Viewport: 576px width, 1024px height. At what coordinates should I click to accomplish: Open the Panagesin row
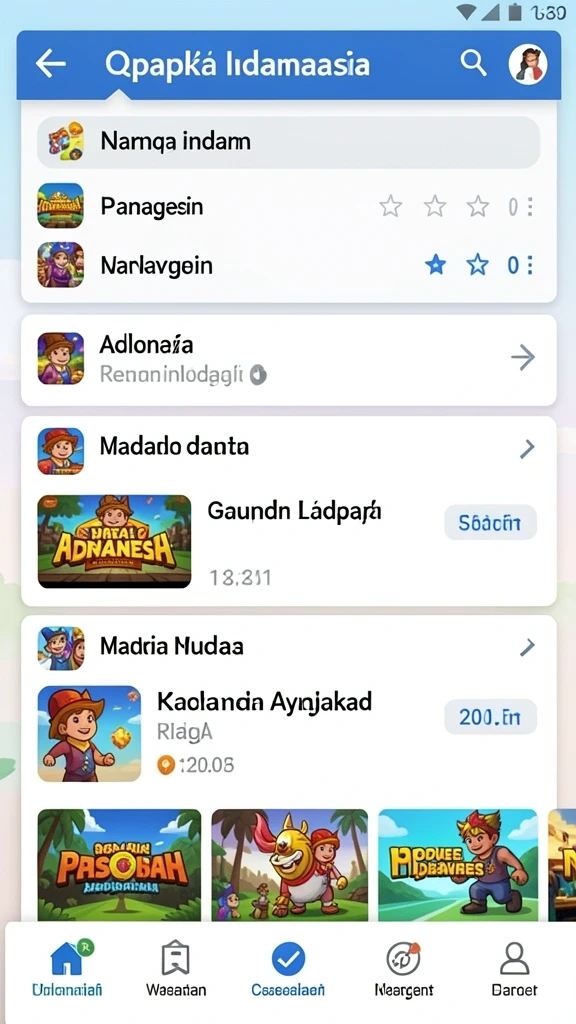[x=289, y=206]
